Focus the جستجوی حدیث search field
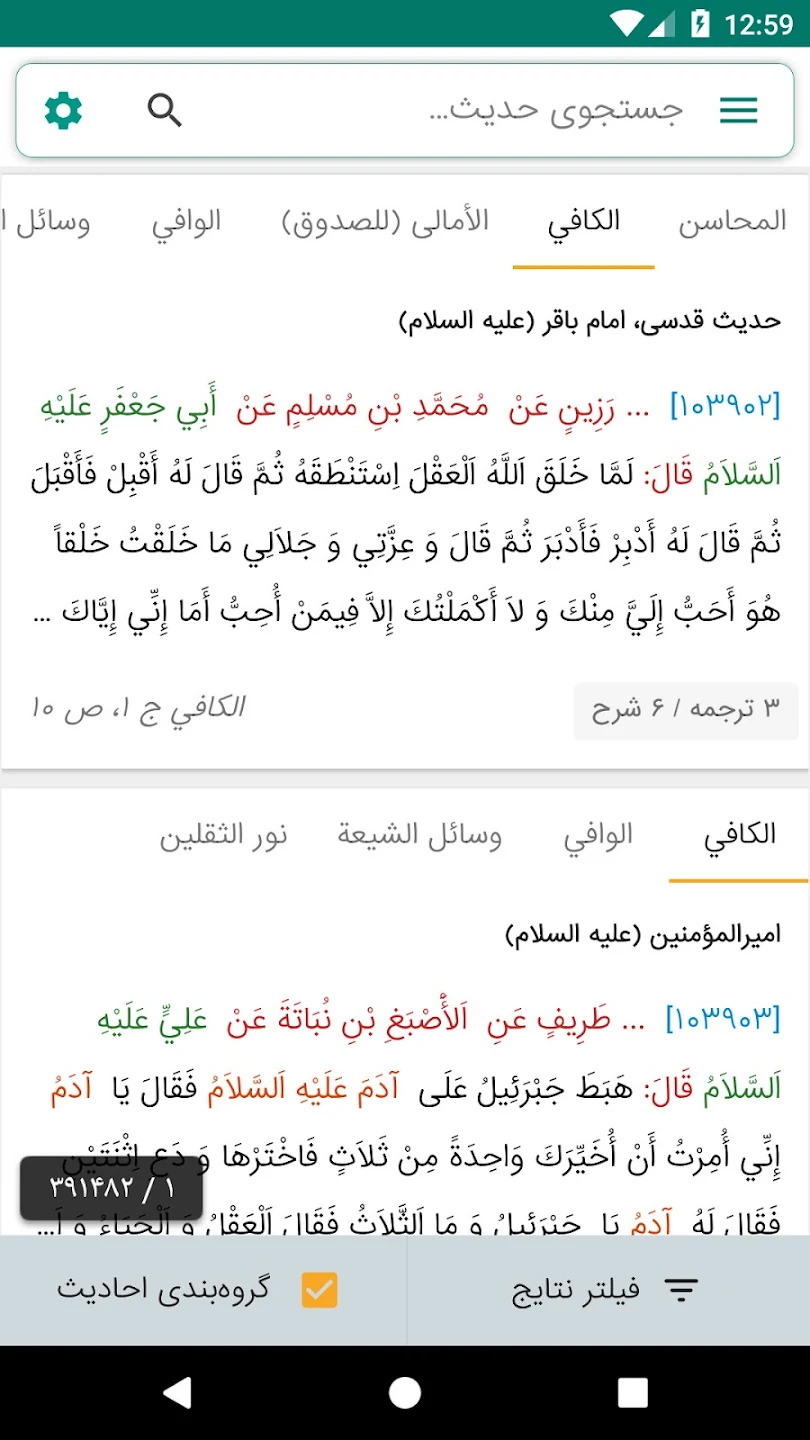 (555, 110)
